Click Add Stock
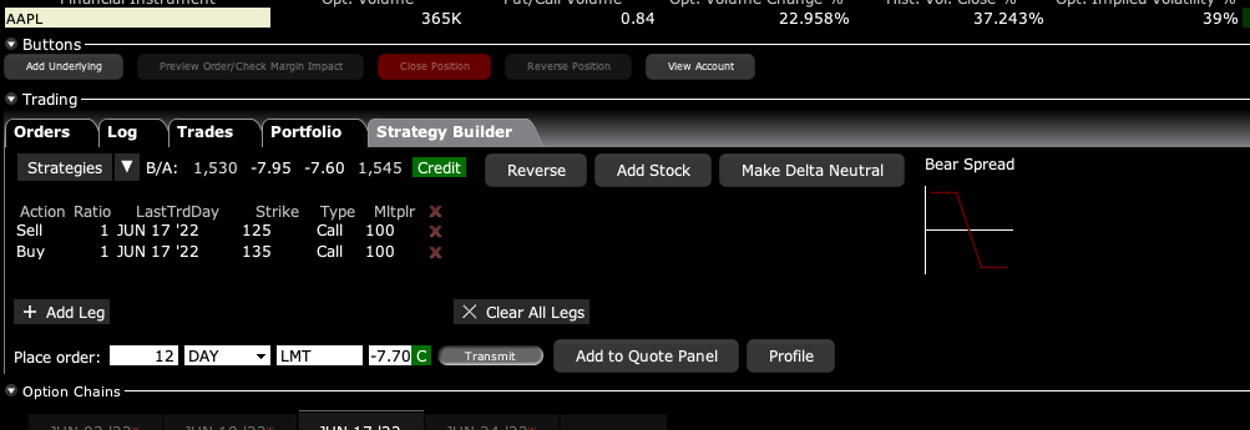1250x430 pixels. point(653,170)
